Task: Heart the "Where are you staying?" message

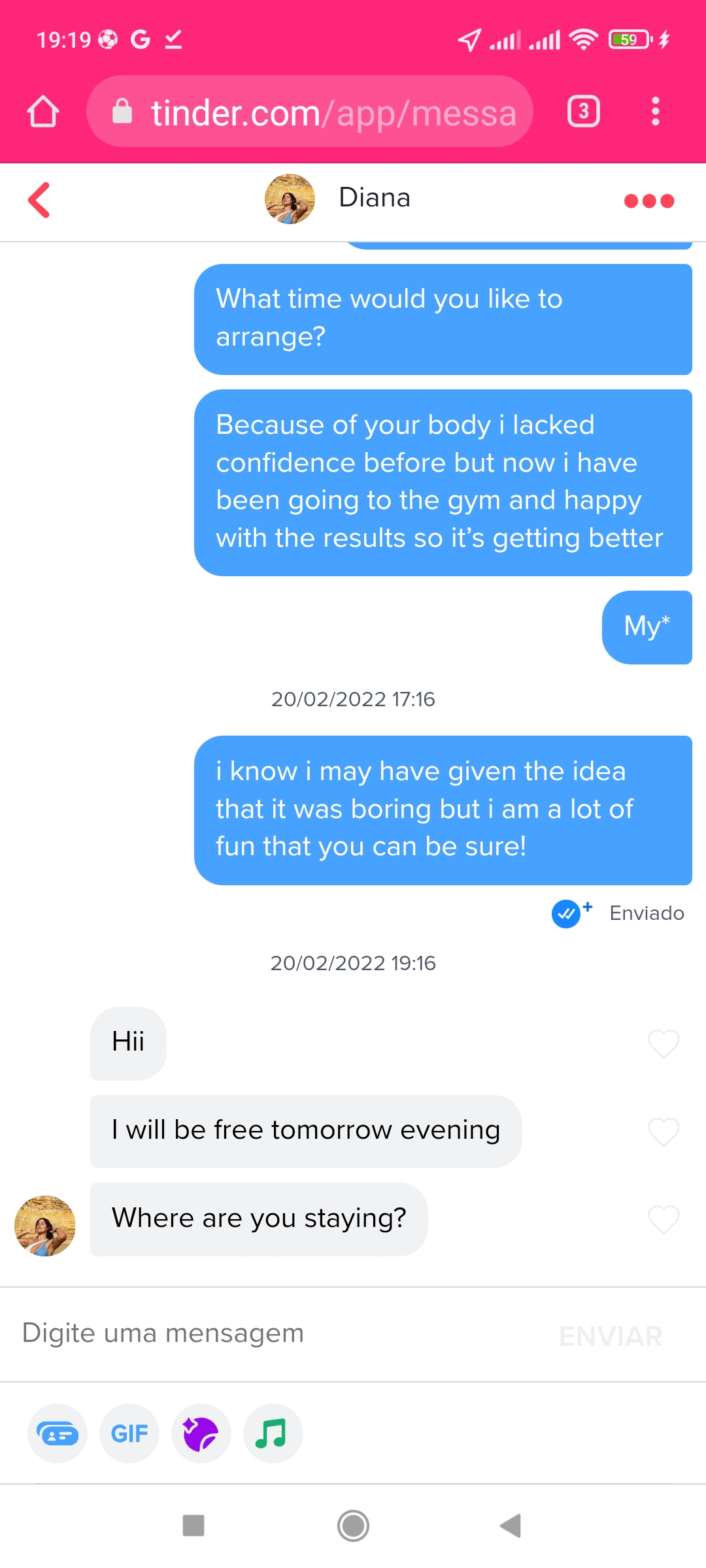Action: point(664,1219)
